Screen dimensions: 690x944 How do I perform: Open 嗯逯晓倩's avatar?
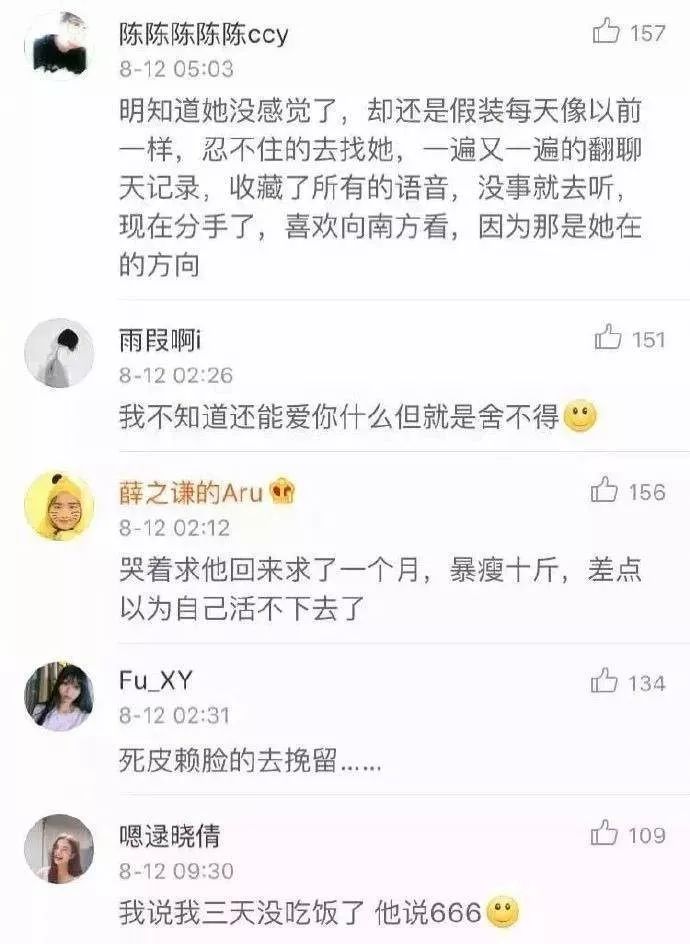click(x=58, y=848)
